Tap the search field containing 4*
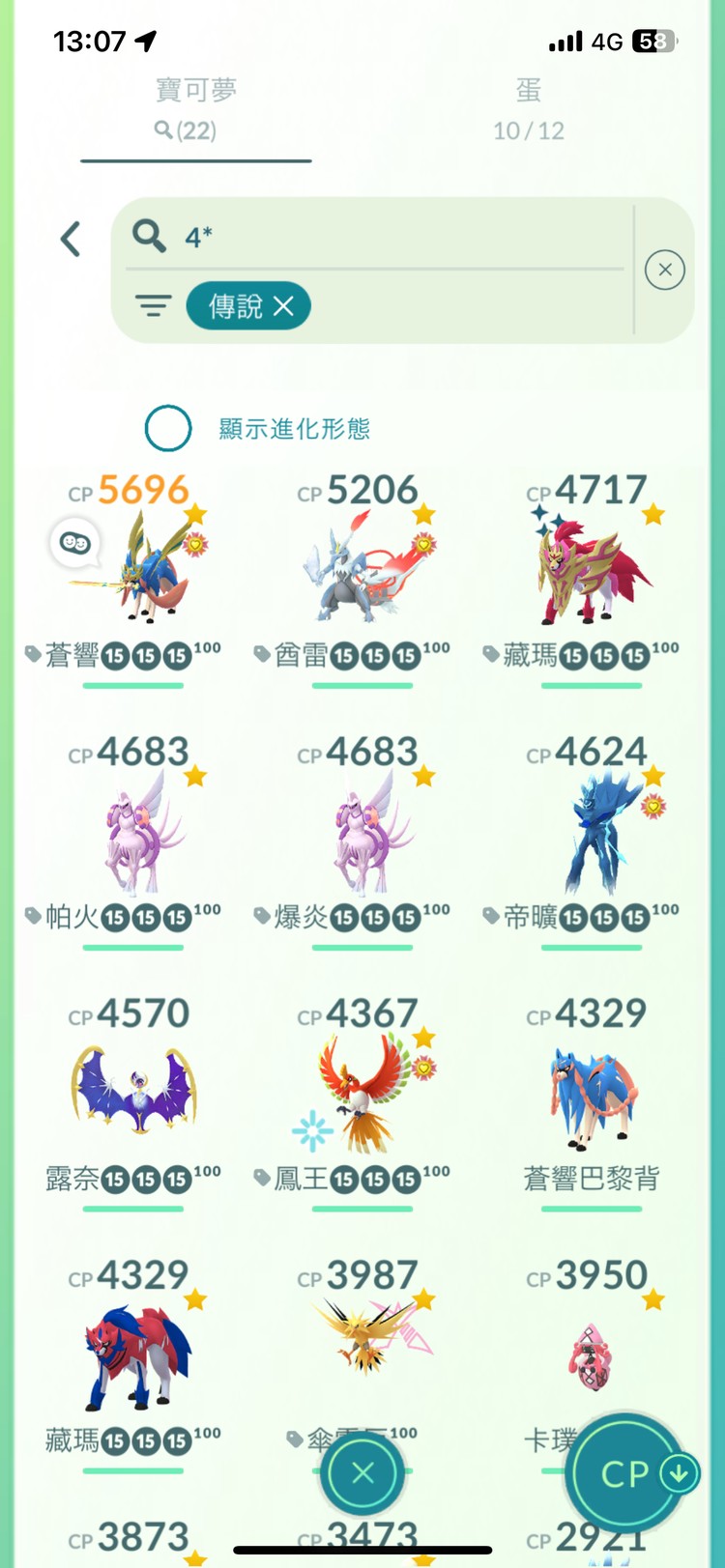Image resolution: width=725 pixels, height=1568 pixels. (387, 237)
